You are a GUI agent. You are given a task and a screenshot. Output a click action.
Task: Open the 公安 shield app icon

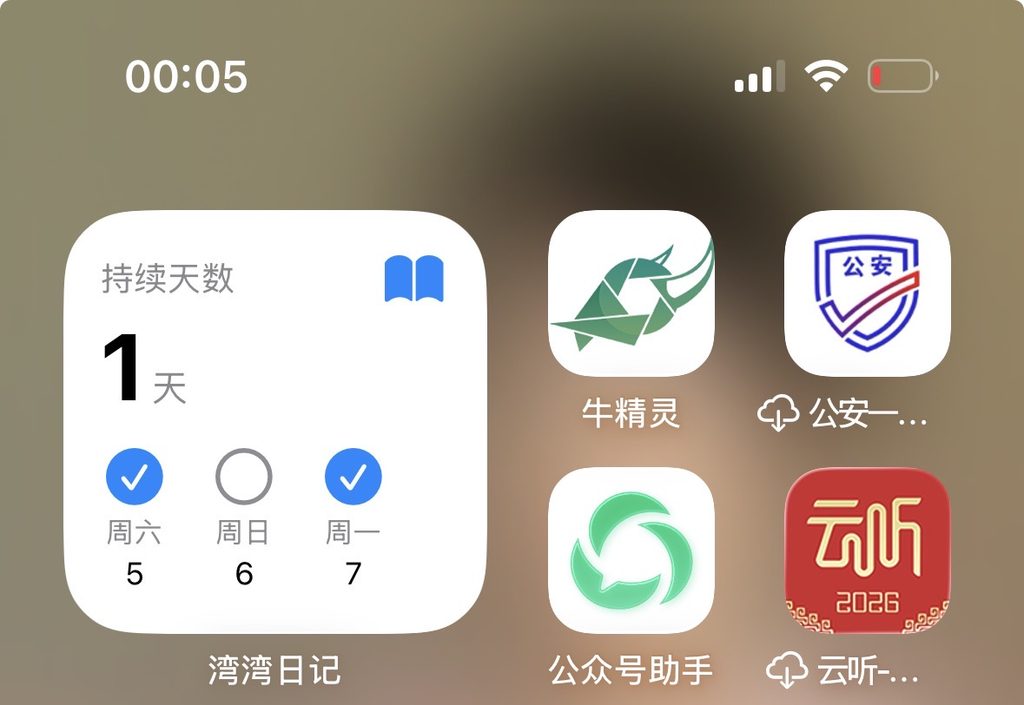coord(867,293)
